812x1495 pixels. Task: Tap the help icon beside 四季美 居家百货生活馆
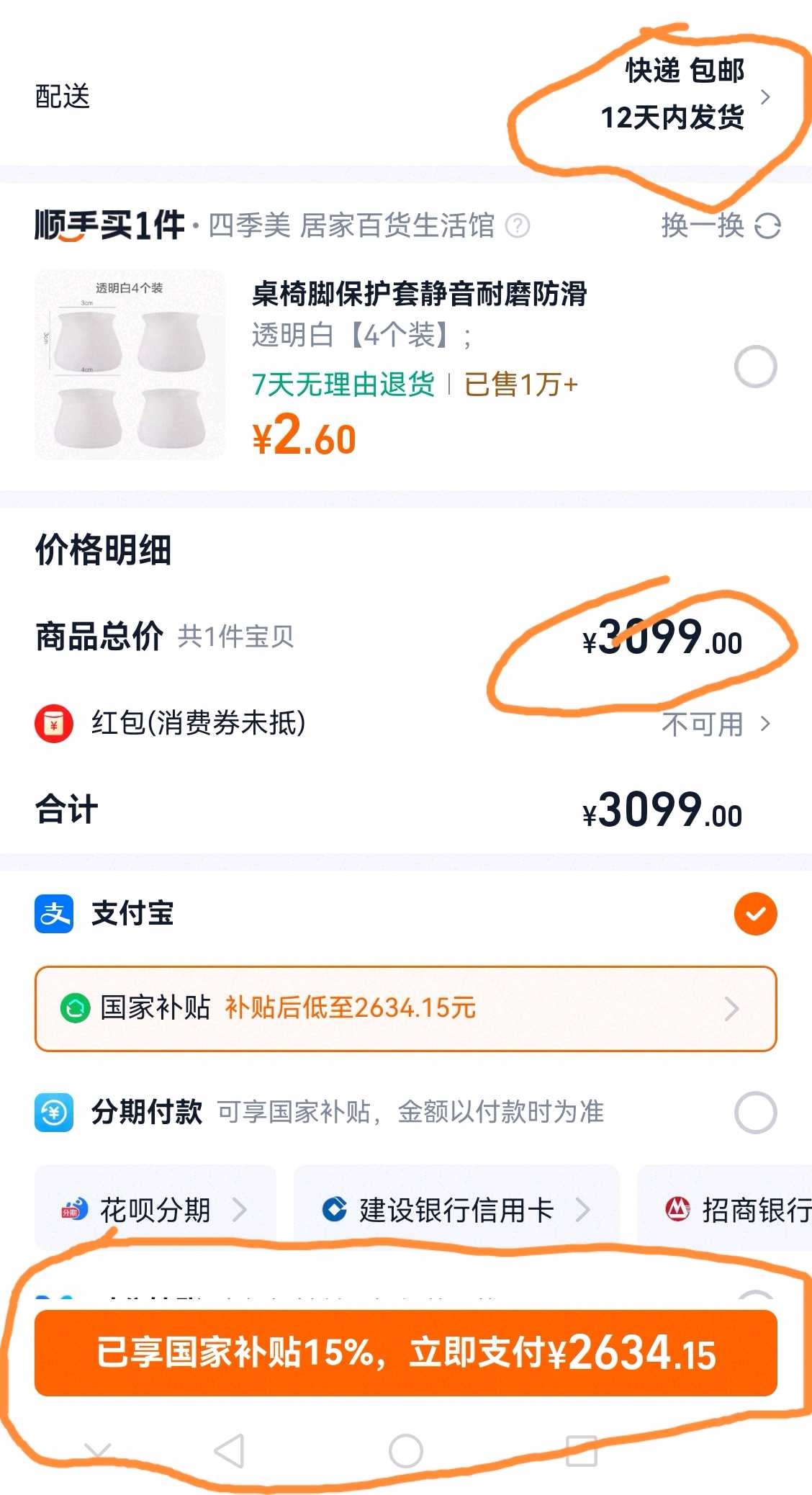[518, 226]
